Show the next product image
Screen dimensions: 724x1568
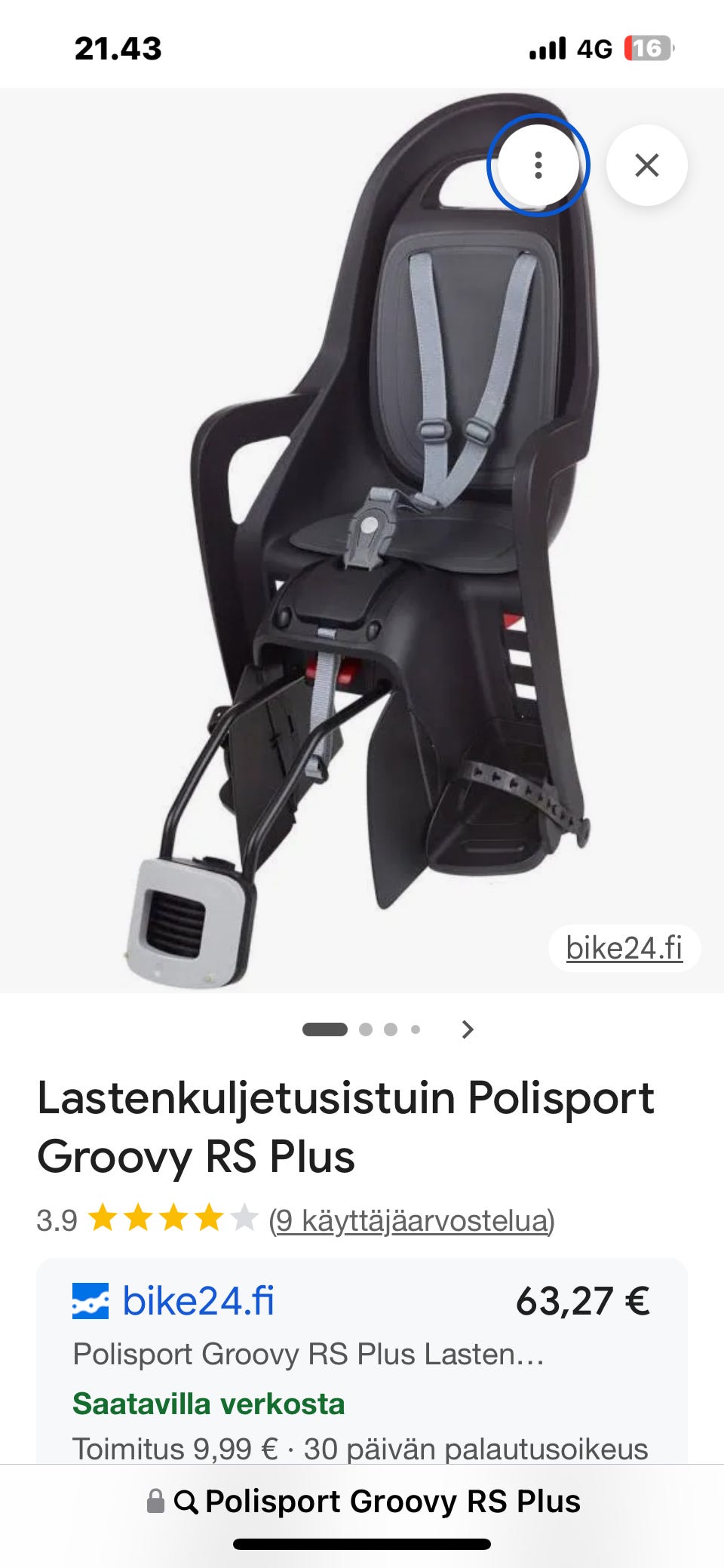(468, 1029)
